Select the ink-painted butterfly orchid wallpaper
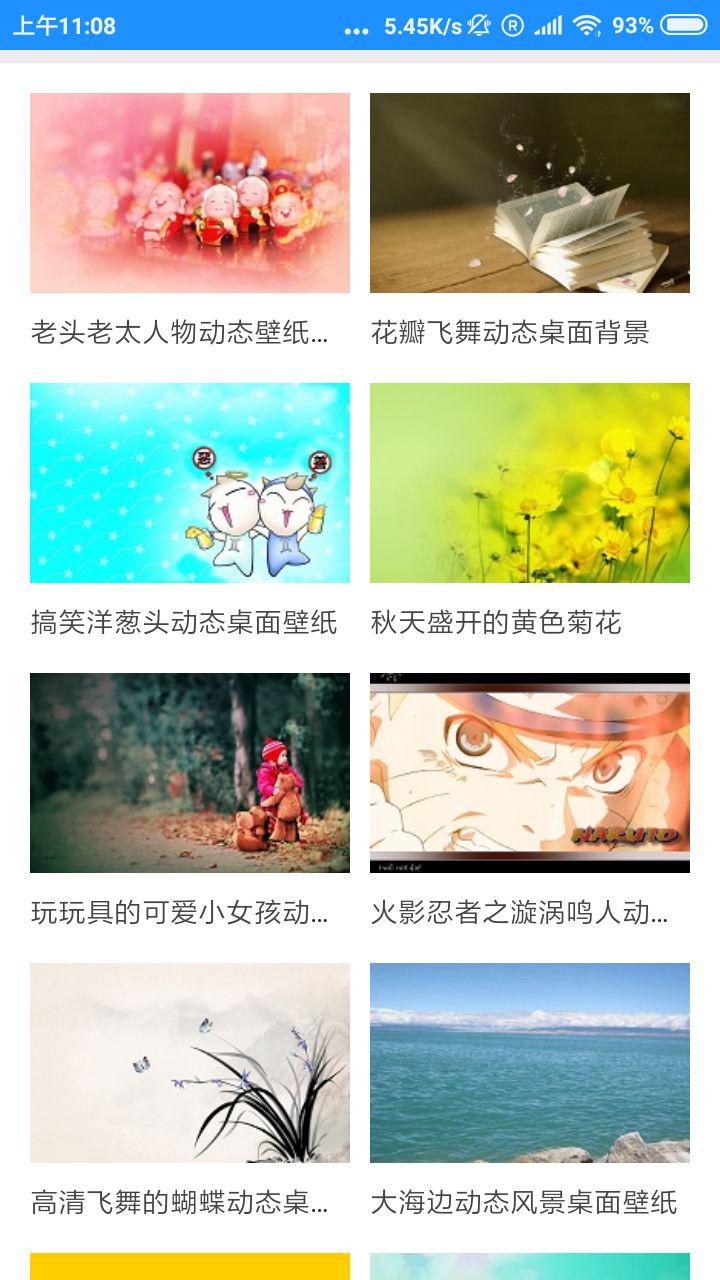This screenshot has width=720, height=1280. coord(188,1062)
